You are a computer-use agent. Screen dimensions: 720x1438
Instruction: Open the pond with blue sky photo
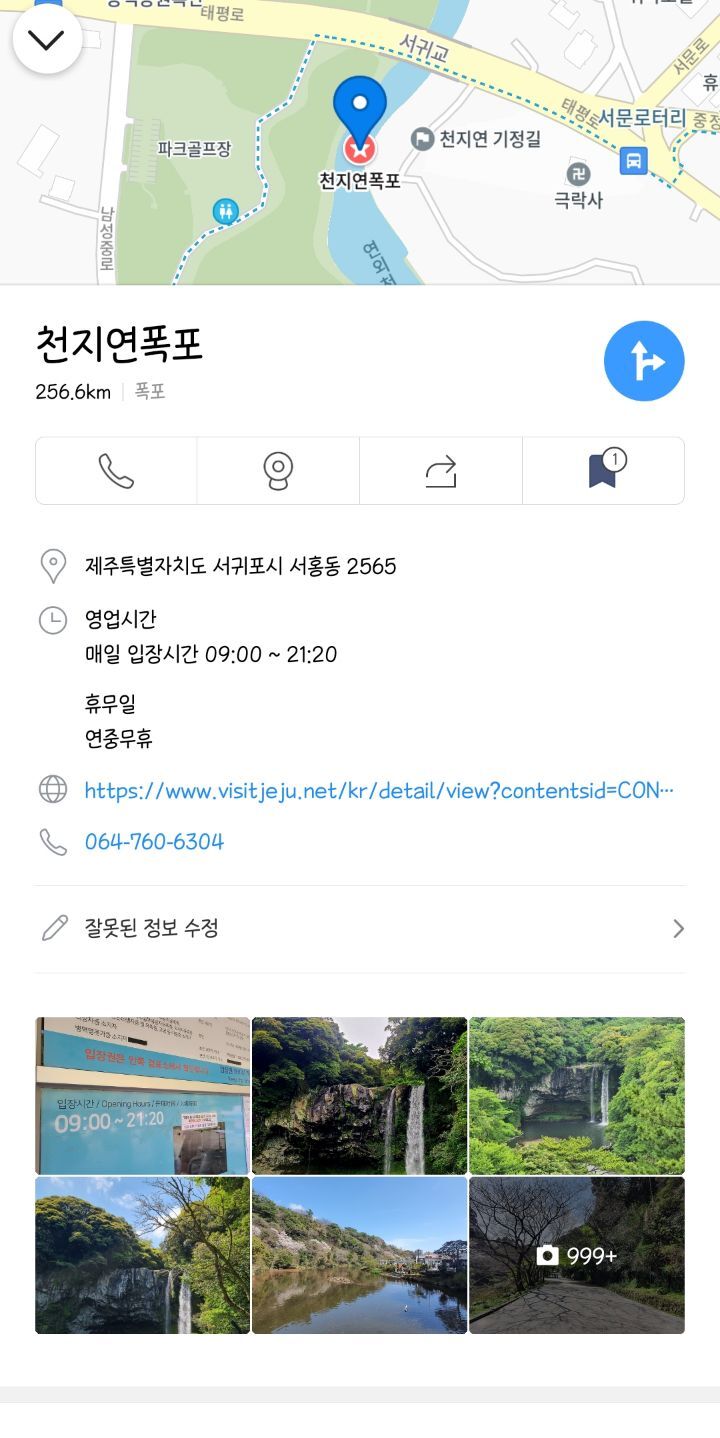(x=359, y=1255)
